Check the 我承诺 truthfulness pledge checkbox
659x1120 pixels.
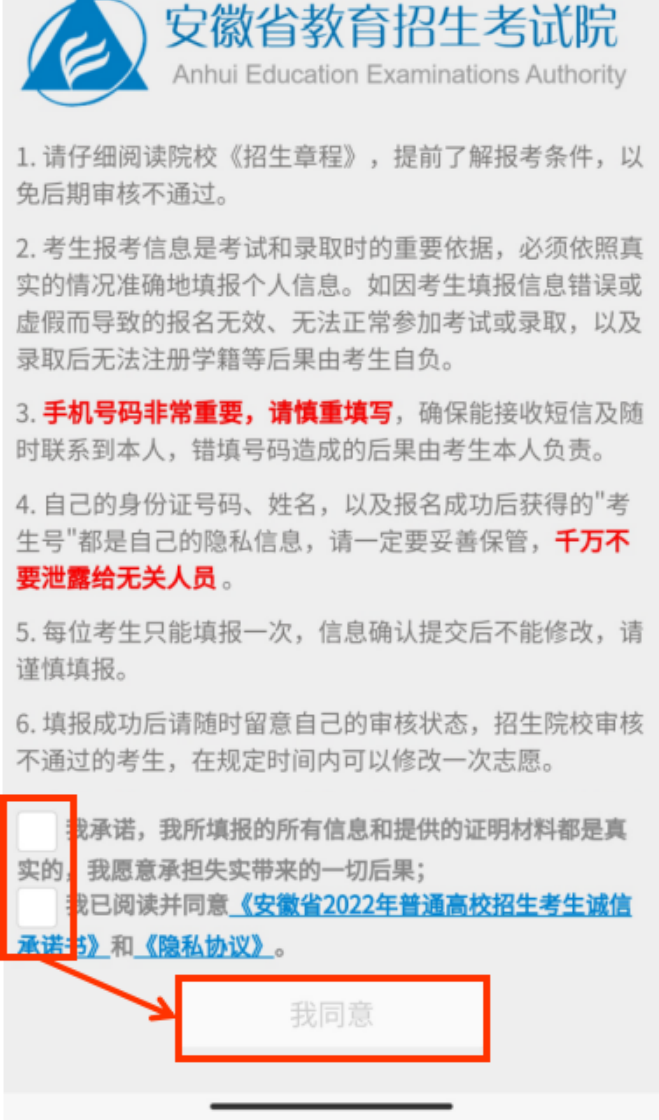click(38, 831)
